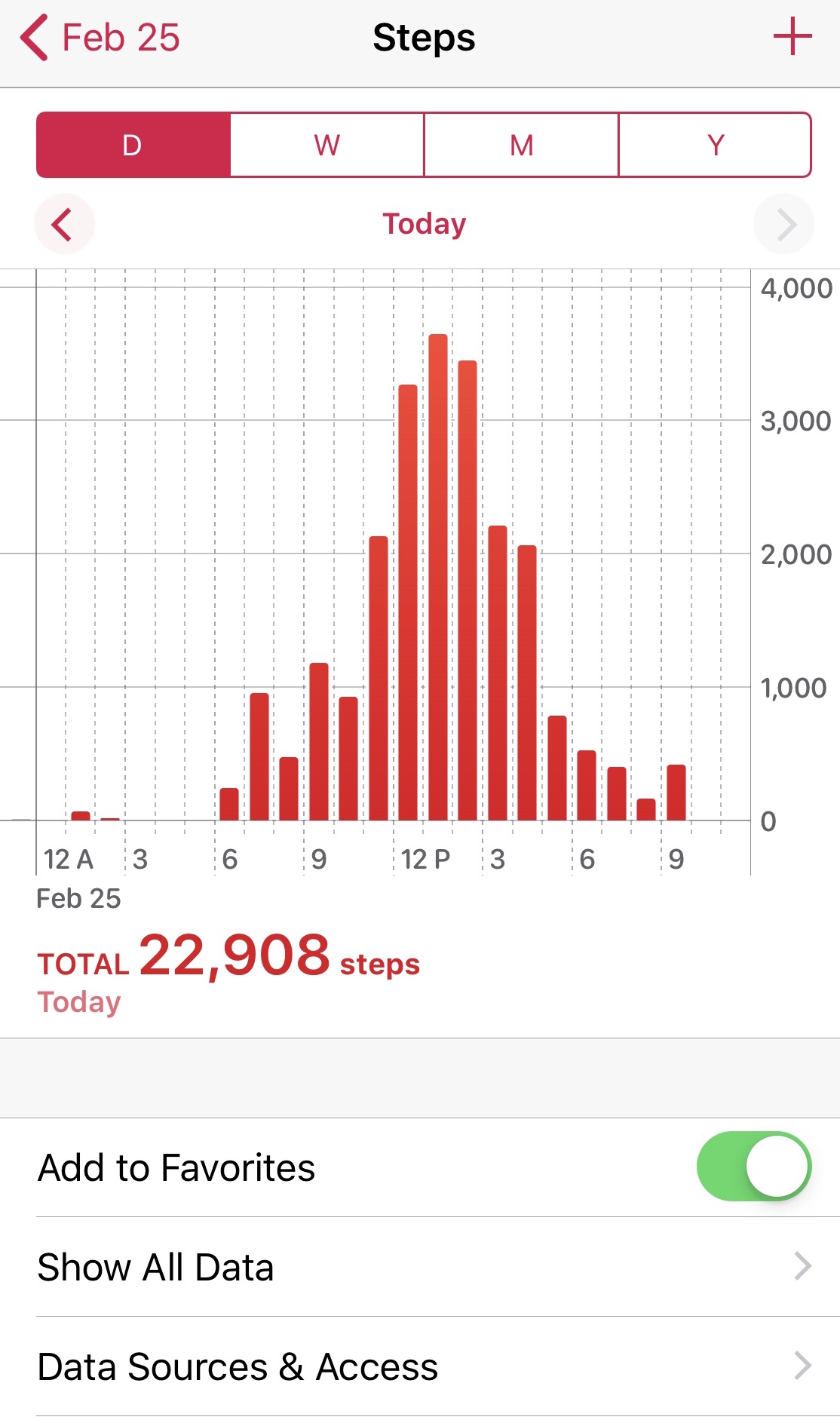The height and width of the screenshot is (1423, 840).
Task: Open Show All Data
Action: (x=420, y=1267)
